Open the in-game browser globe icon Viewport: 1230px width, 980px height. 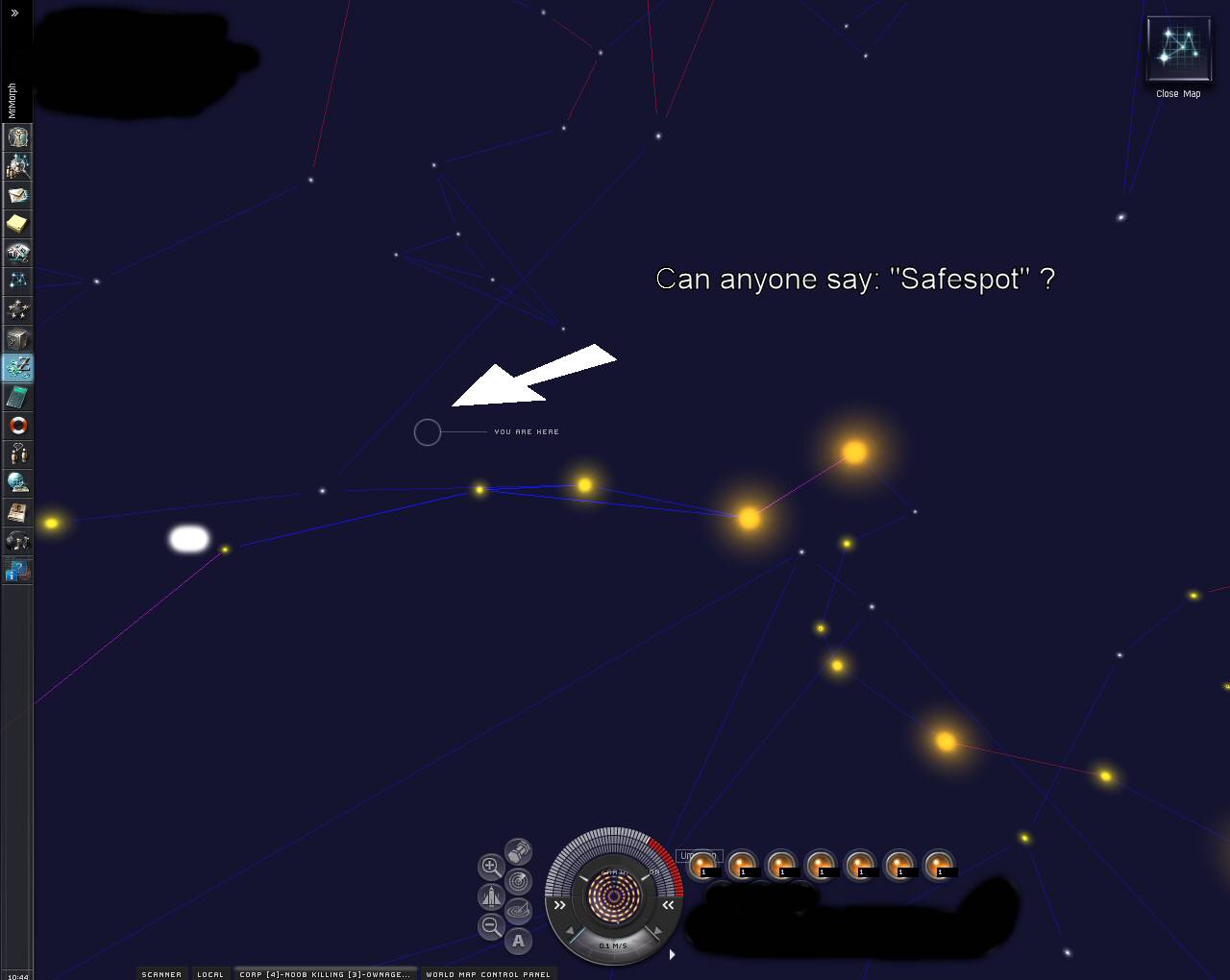click(x=17, y=482)
